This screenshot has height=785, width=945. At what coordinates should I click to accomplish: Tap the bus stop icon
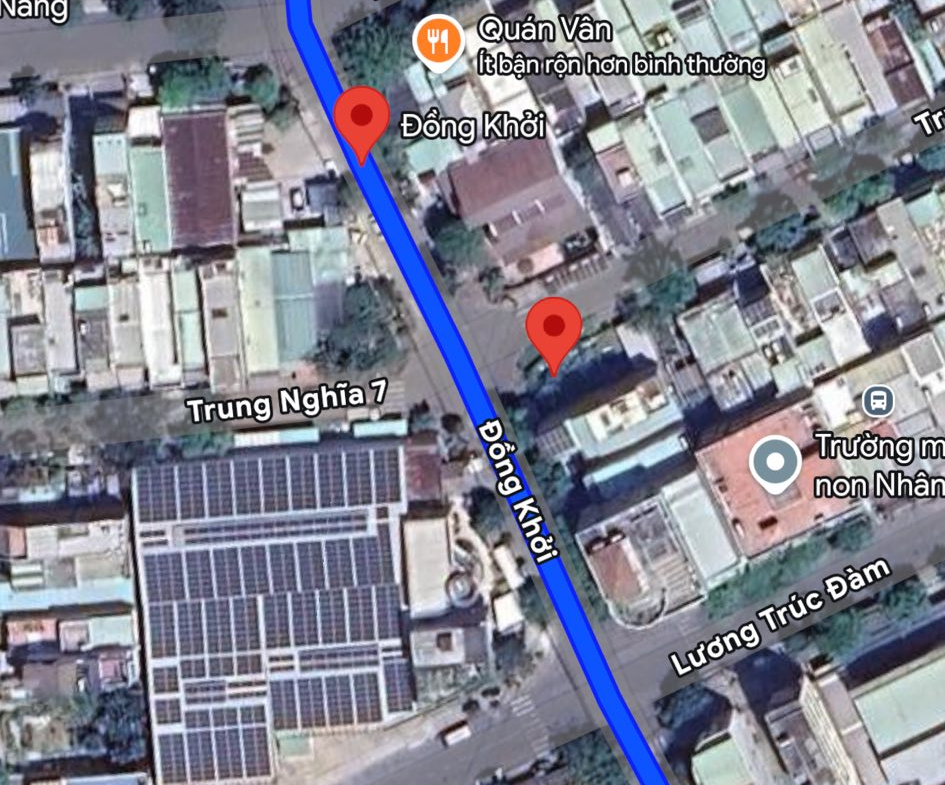(877, 402)
